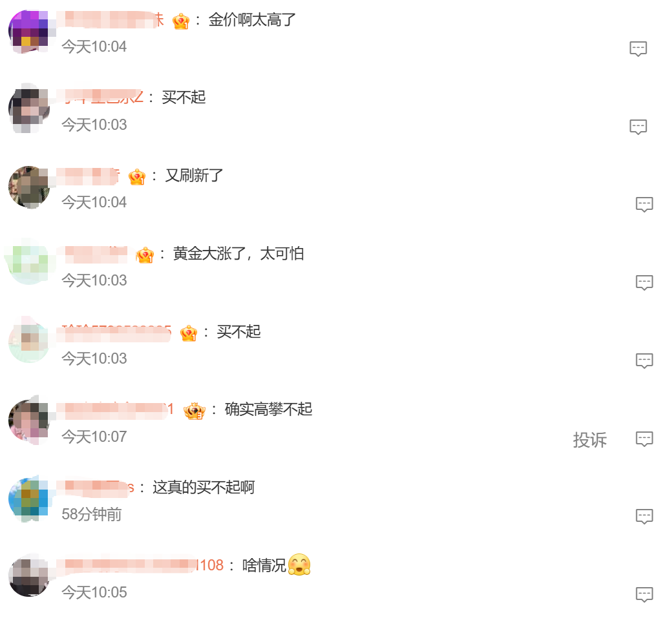The height and width of the screenshot is (622, 667).
Task: Reply to the comment "啥情况"
Action: (644, 594)
